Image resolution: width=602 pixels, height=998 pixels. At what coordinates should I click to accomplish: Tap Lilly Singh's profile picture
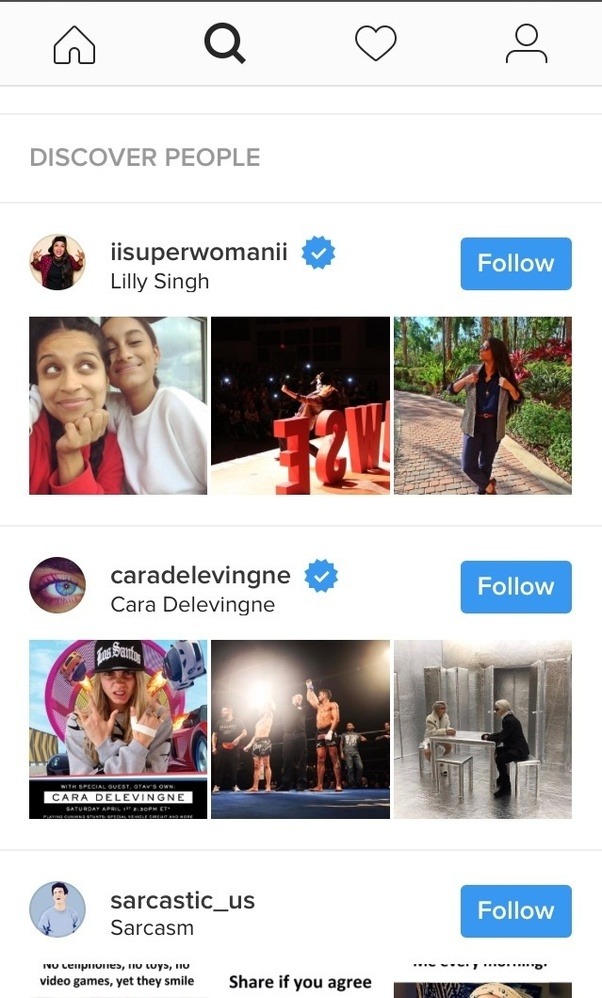click(x=57, y=262)
